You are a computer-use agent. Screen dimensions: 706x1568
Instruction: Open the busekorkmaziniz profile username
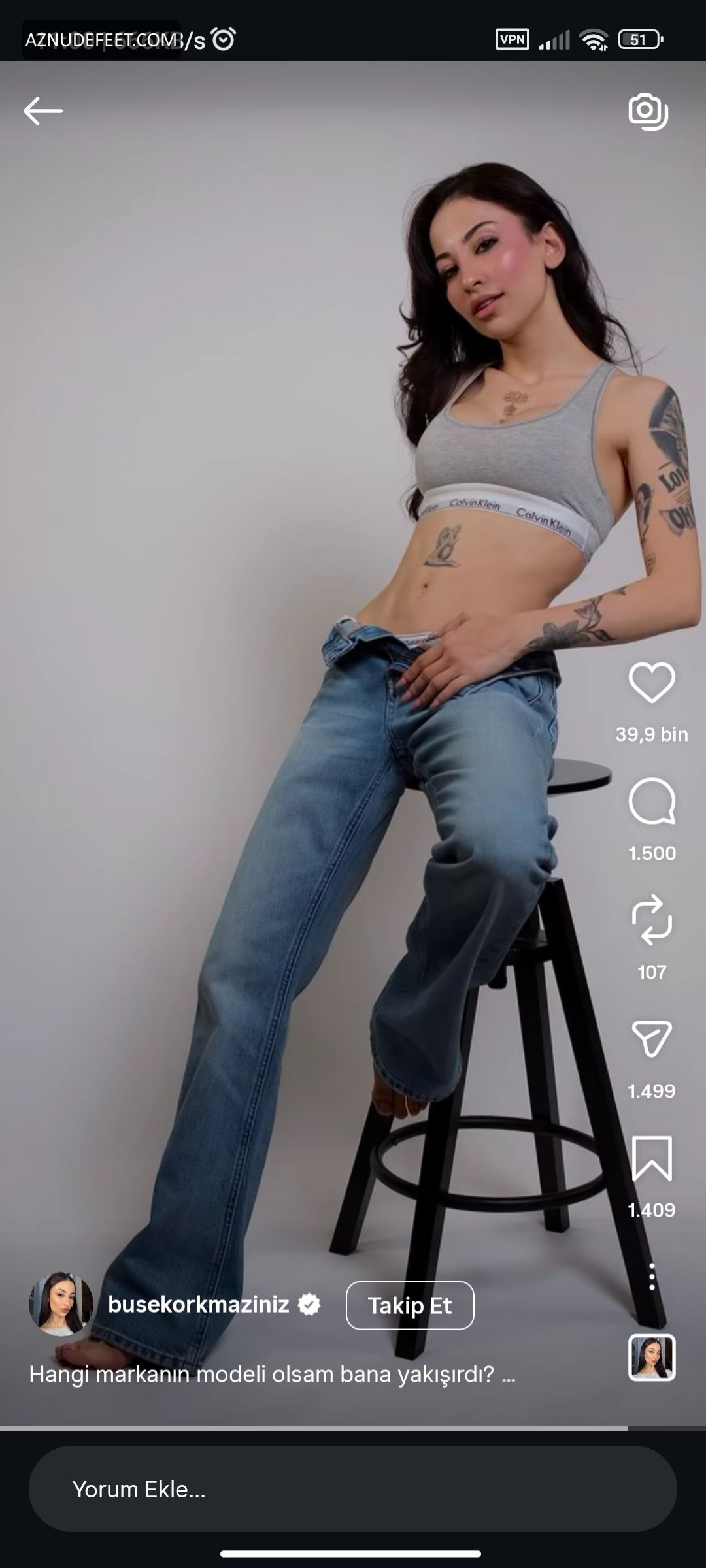198,1305
